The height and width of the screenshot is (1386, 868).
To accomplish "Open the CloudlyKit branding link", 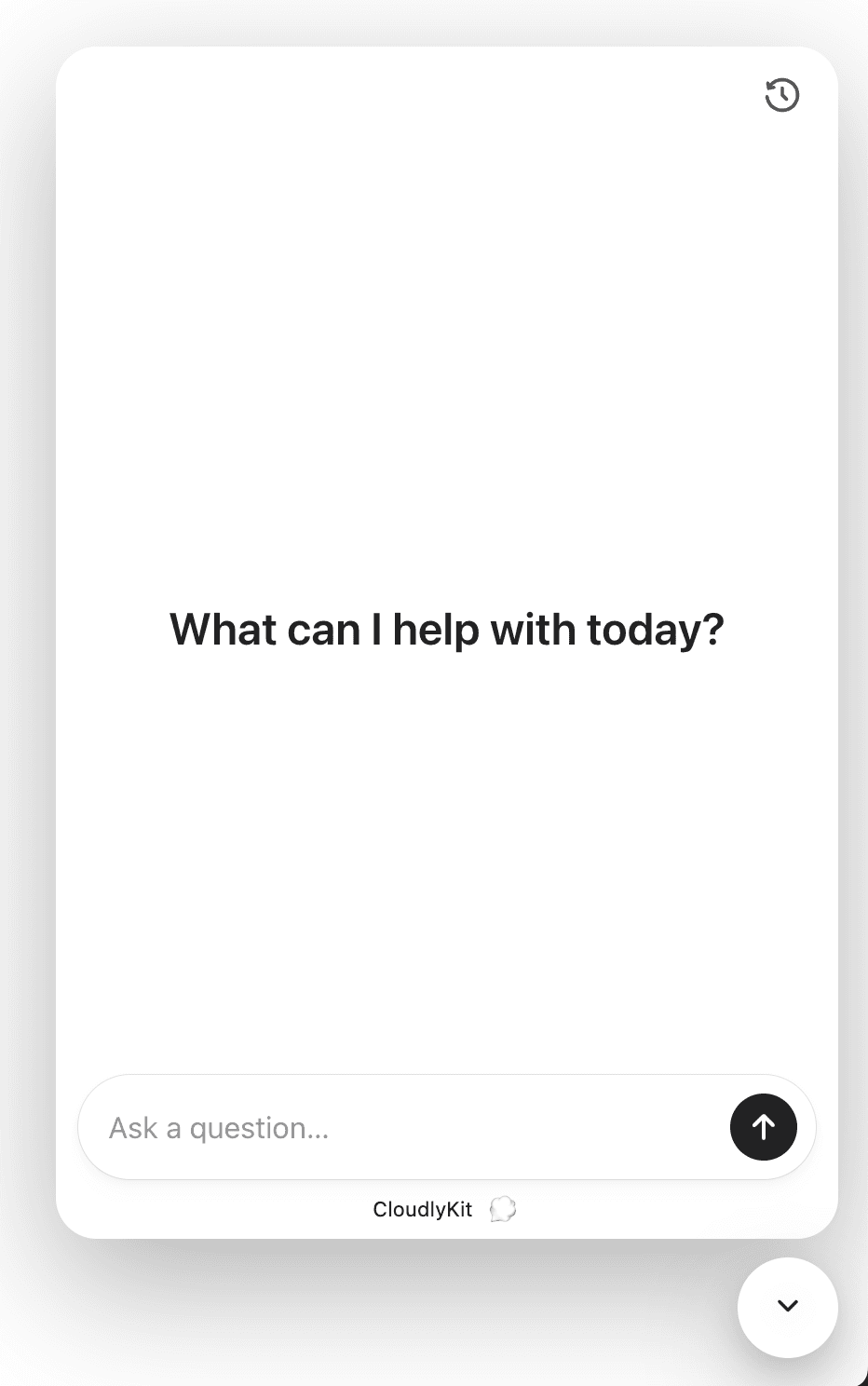I will point(422,1209).
